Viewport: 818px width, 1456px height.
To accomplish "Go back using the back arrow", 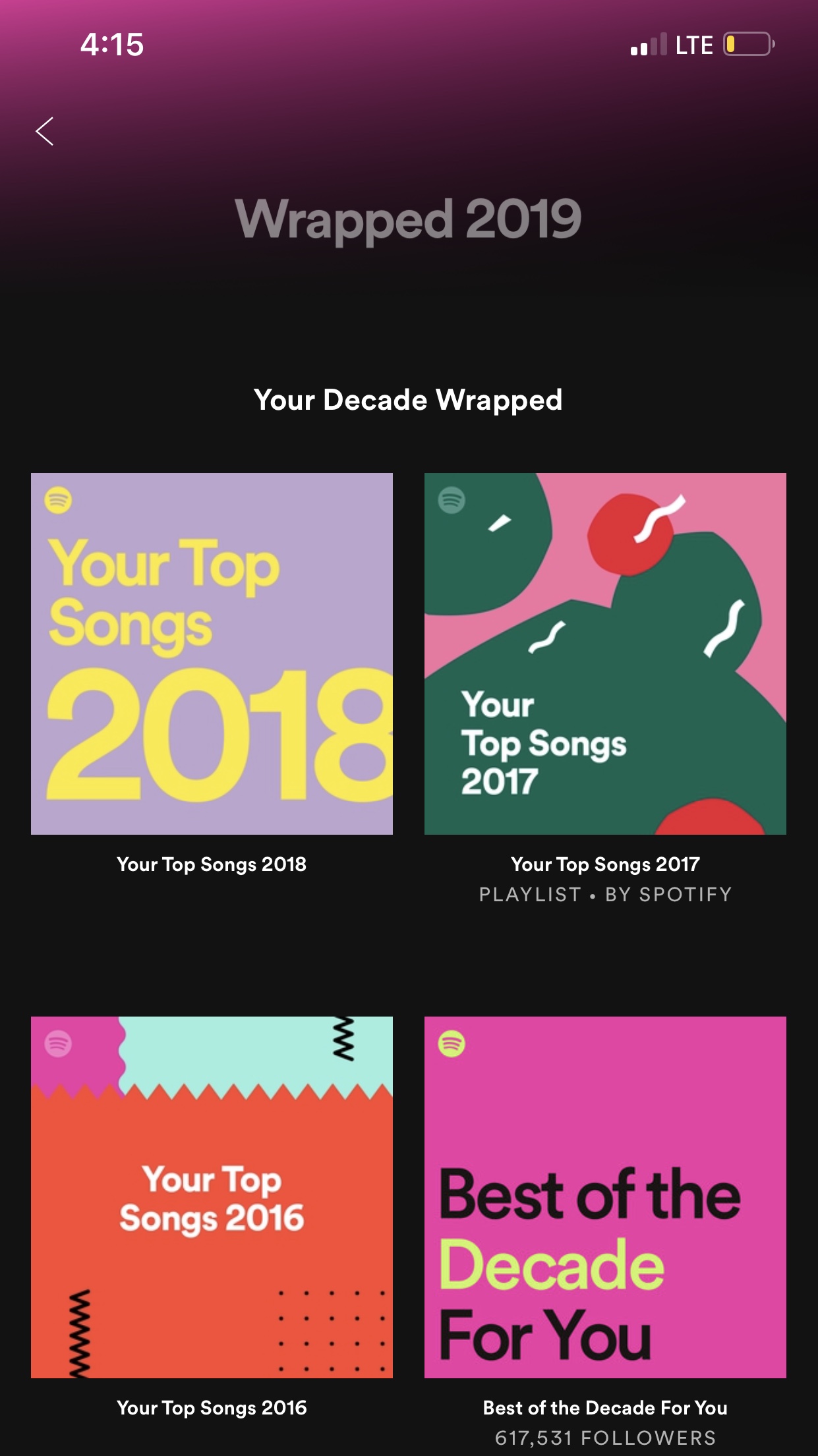I will pyautogui.click(x=45, y=132).
